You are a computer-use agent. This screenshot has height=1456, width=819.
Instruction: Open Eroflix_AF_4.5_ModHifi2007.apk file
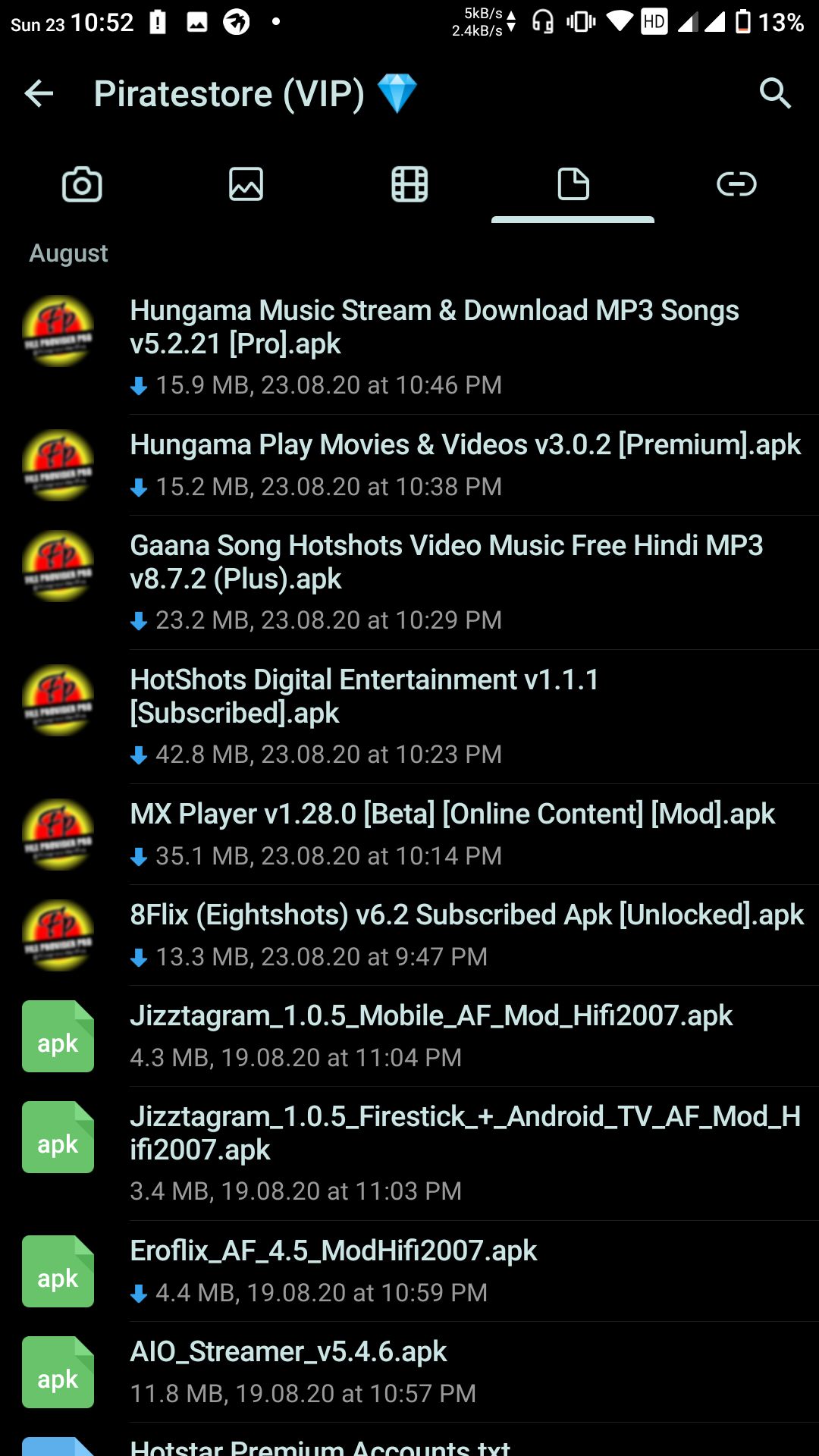click(334, 1252)
